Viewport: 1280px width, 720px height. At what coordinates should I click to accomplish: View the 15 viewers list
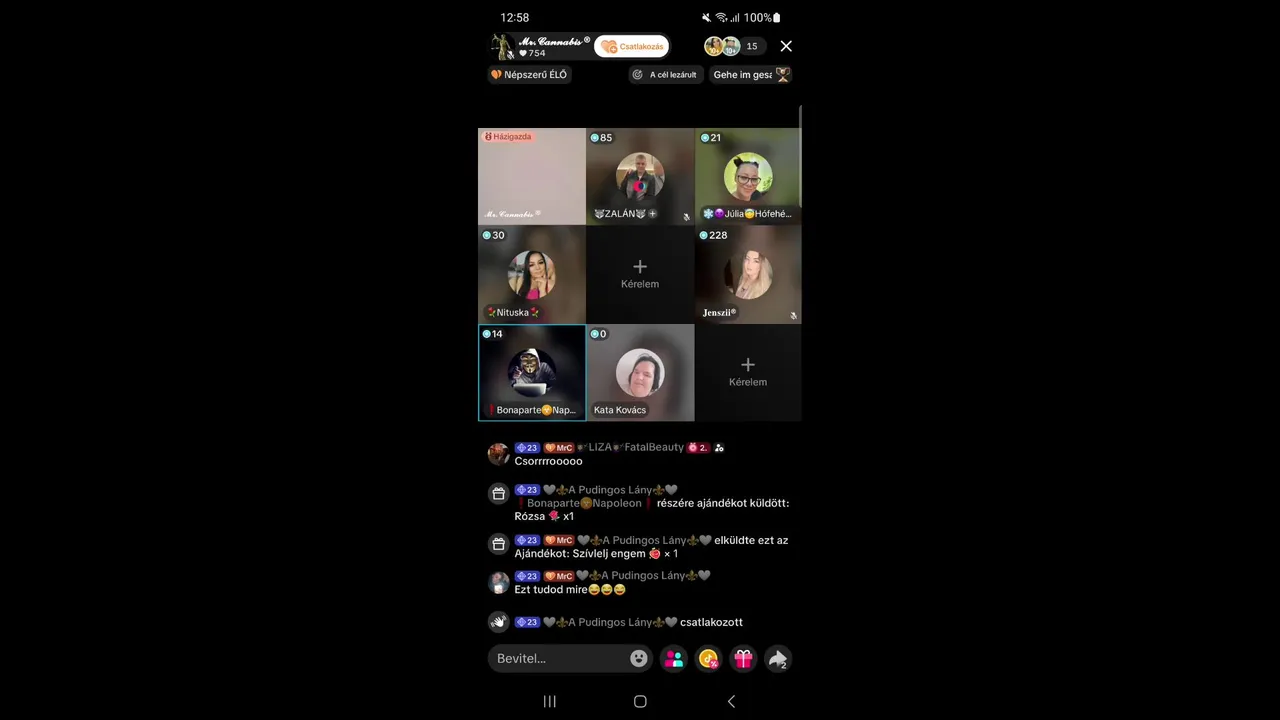click(x=751, y=46)
